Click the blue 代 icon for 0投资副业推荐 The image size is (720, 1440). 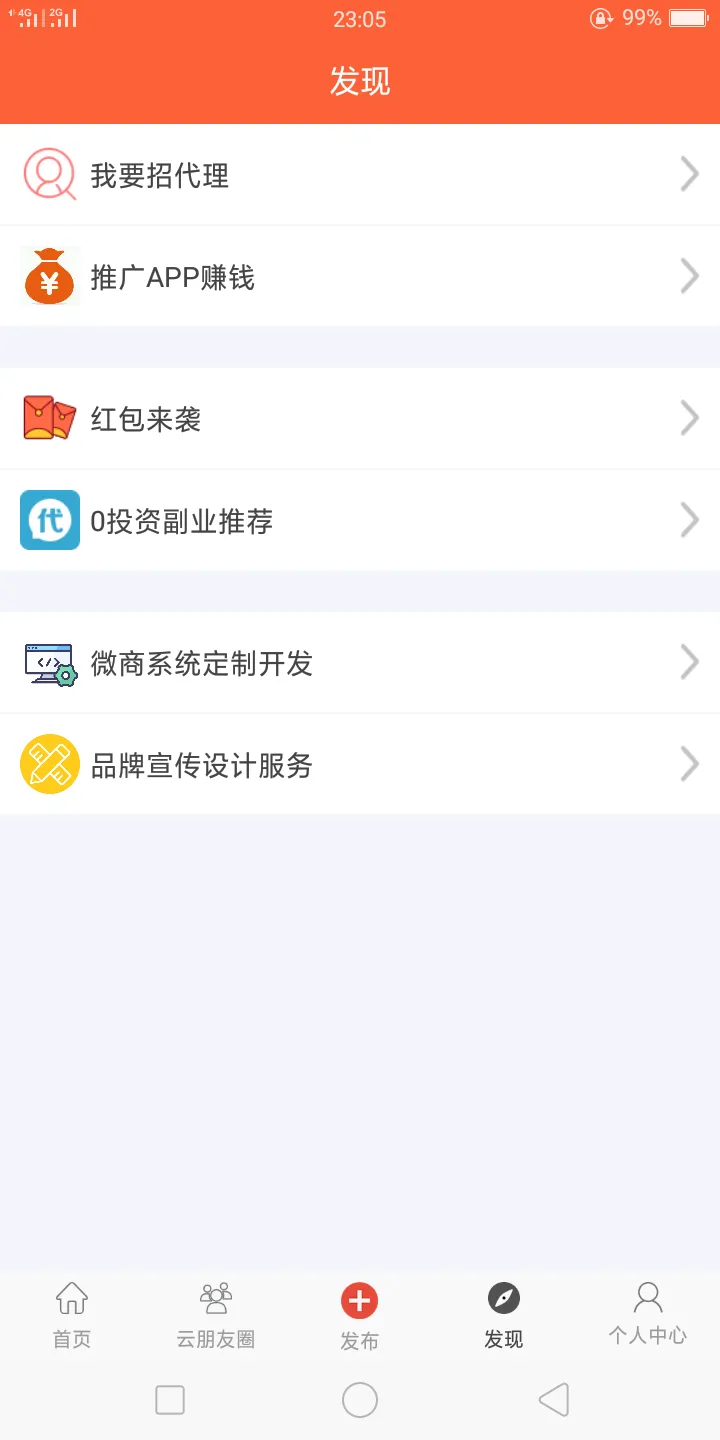click(50, 520)
